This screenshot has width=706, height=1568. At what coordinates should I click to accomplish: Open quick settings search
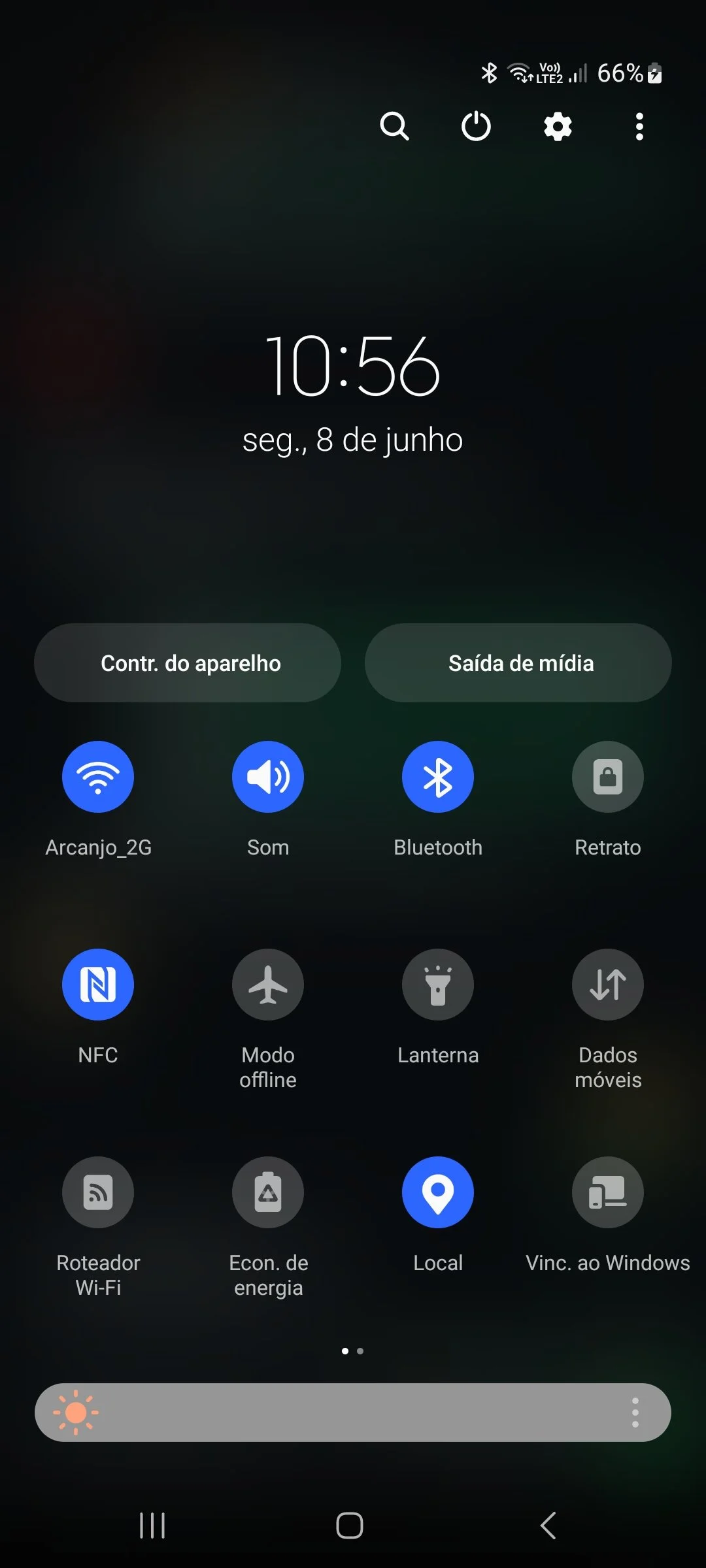(x=394, y=126)
